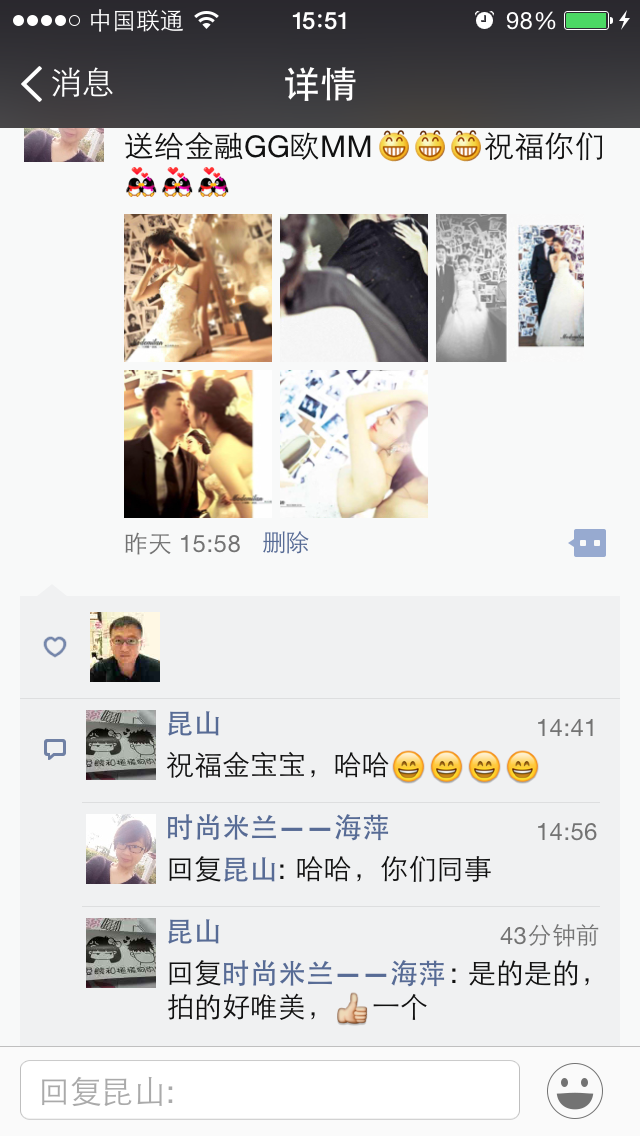Screen dimensions: 640x1136
Task: View the second photo in the grid
Action: pos(353,288)
